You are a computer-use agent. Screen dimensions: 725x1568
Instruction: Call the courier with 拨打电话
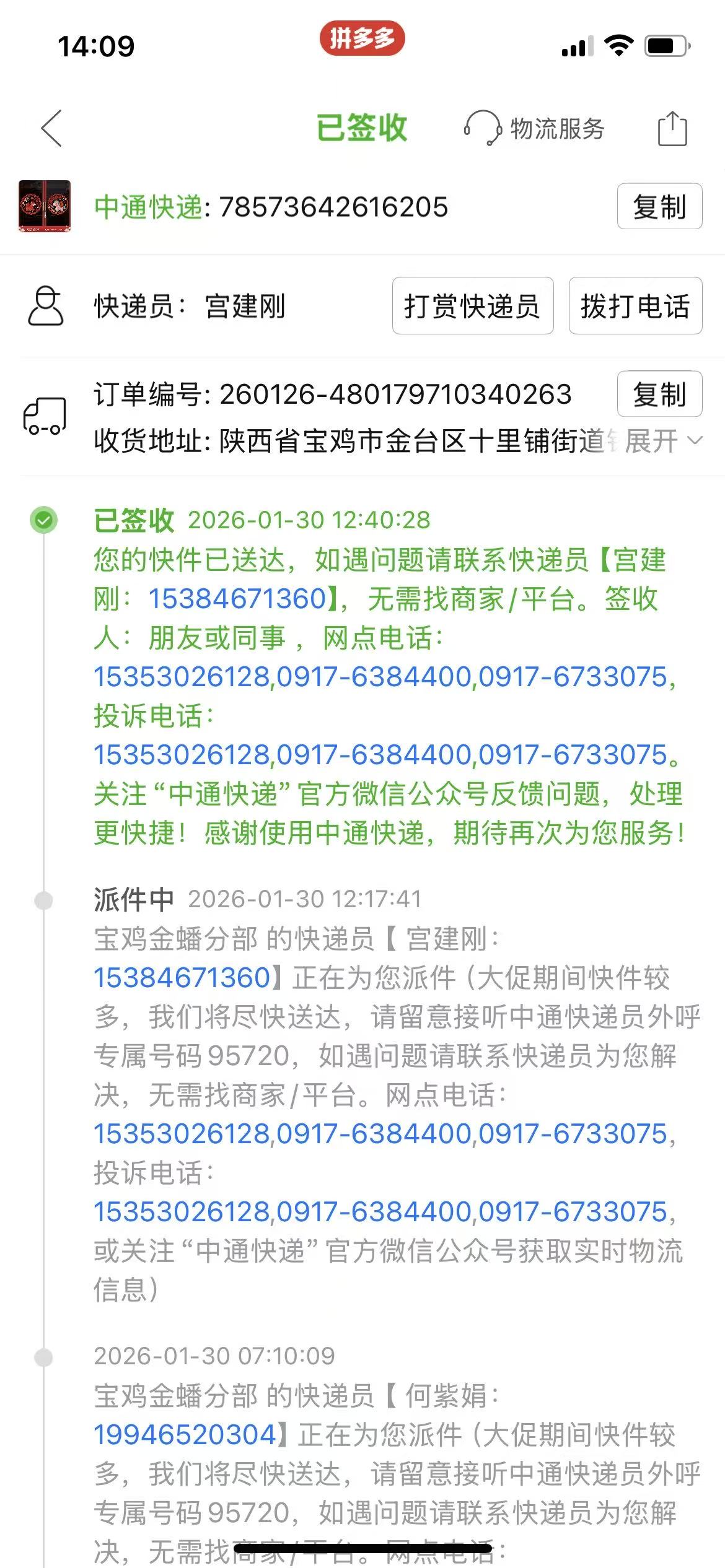pos(635,306)
